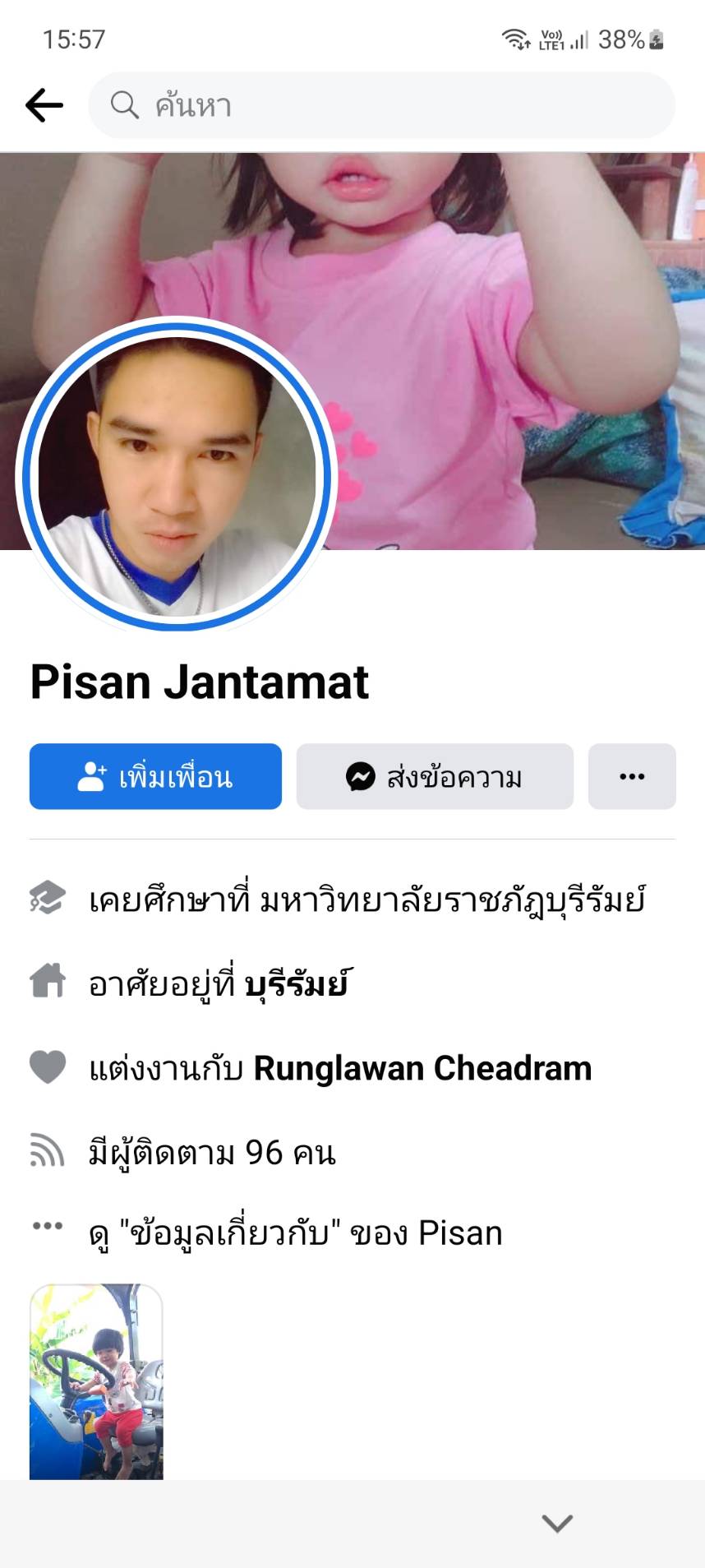View the ข้อมูลเกี่ยวกับ info of Pisan
705x1568 pixels.
[x=296, y=1233]
